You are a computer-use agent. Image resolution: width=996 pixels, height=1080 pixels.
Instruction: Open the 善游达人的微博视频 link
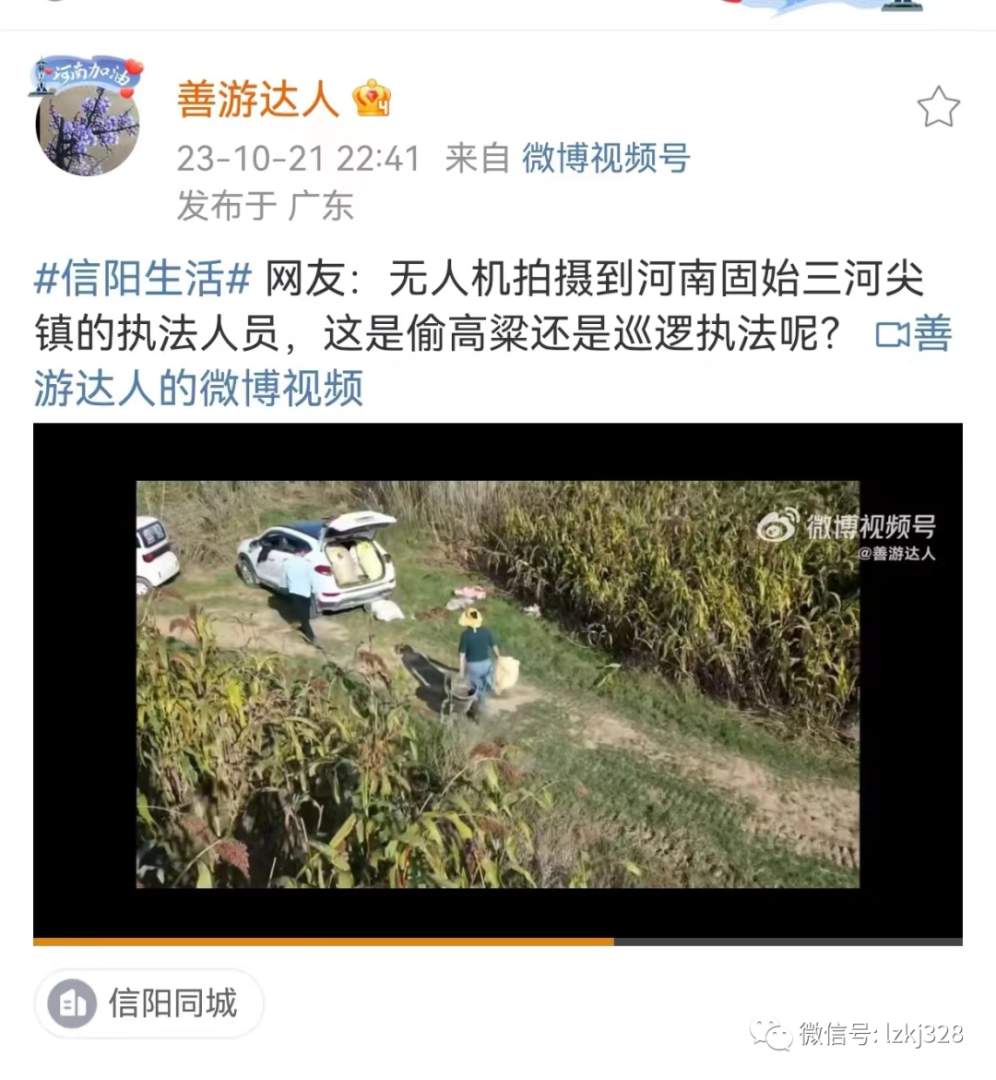click(x=198, y=388)
